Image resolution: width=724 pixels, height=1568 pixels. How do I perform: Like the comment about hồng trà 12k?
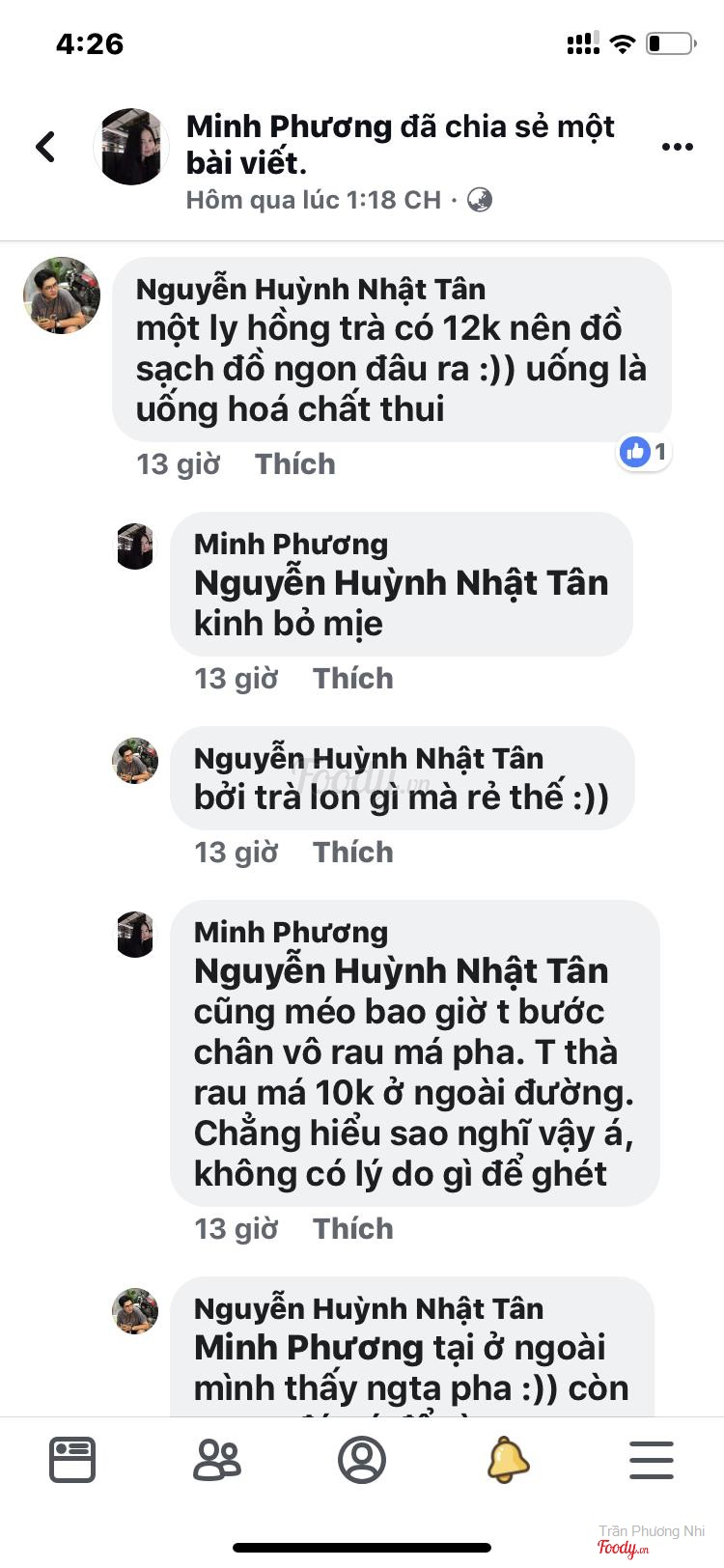(x=294, y=464)
